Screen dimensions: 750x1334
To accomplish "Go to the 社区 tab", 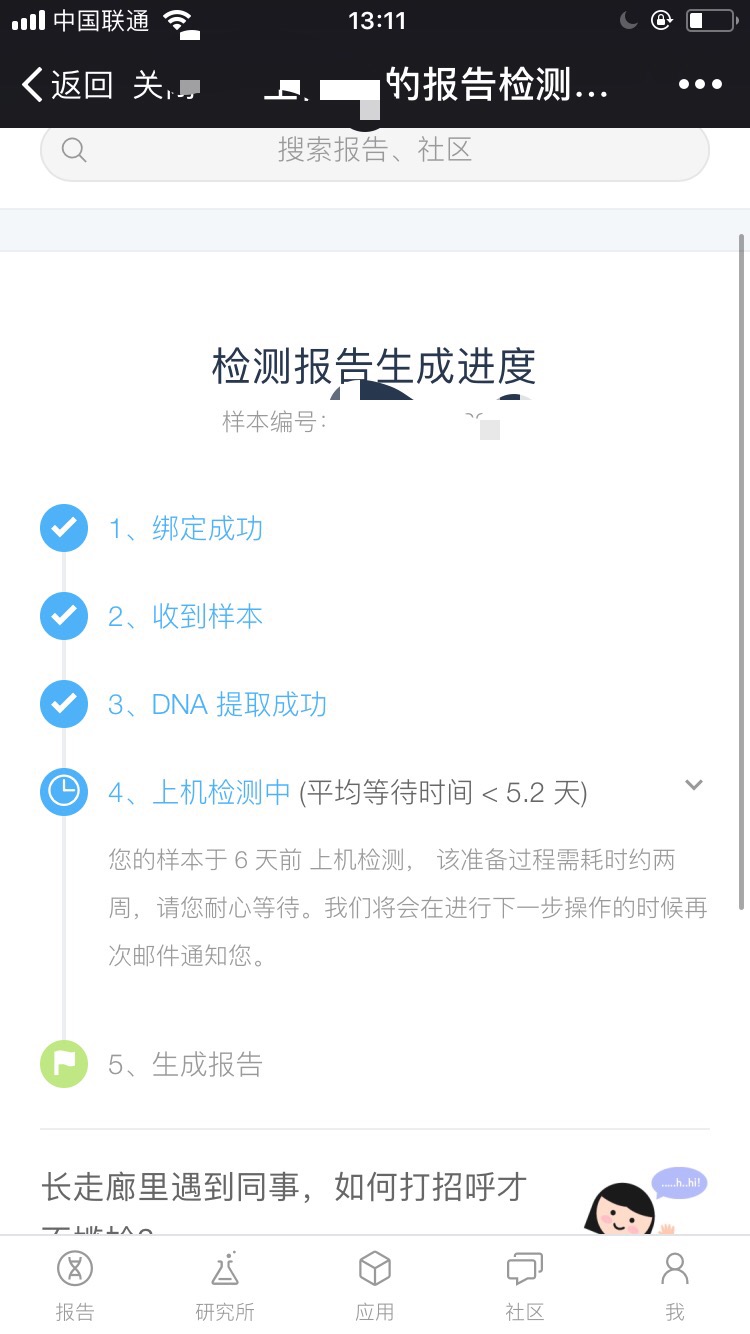I will click(525, 1286).
